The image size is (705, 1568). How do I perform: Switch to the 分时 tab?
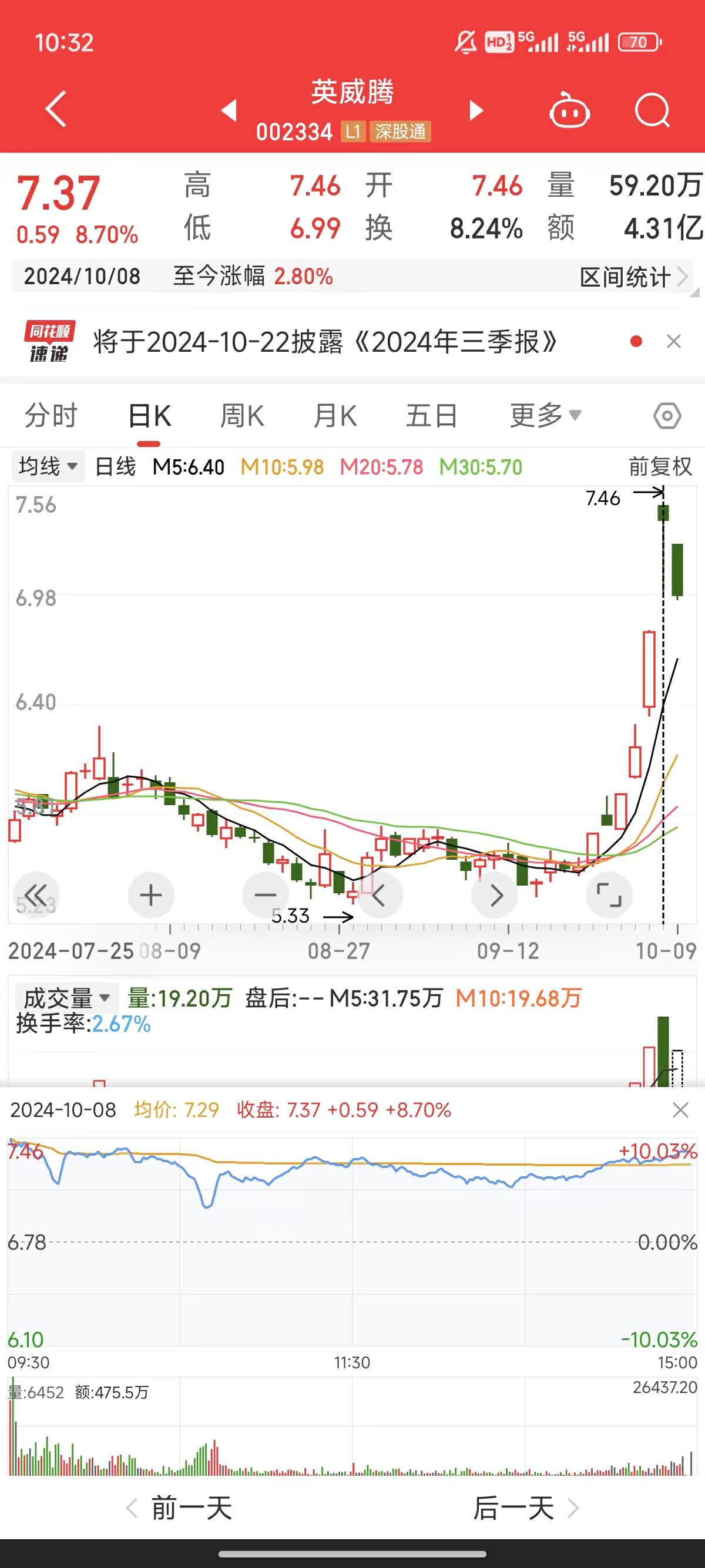51,416
